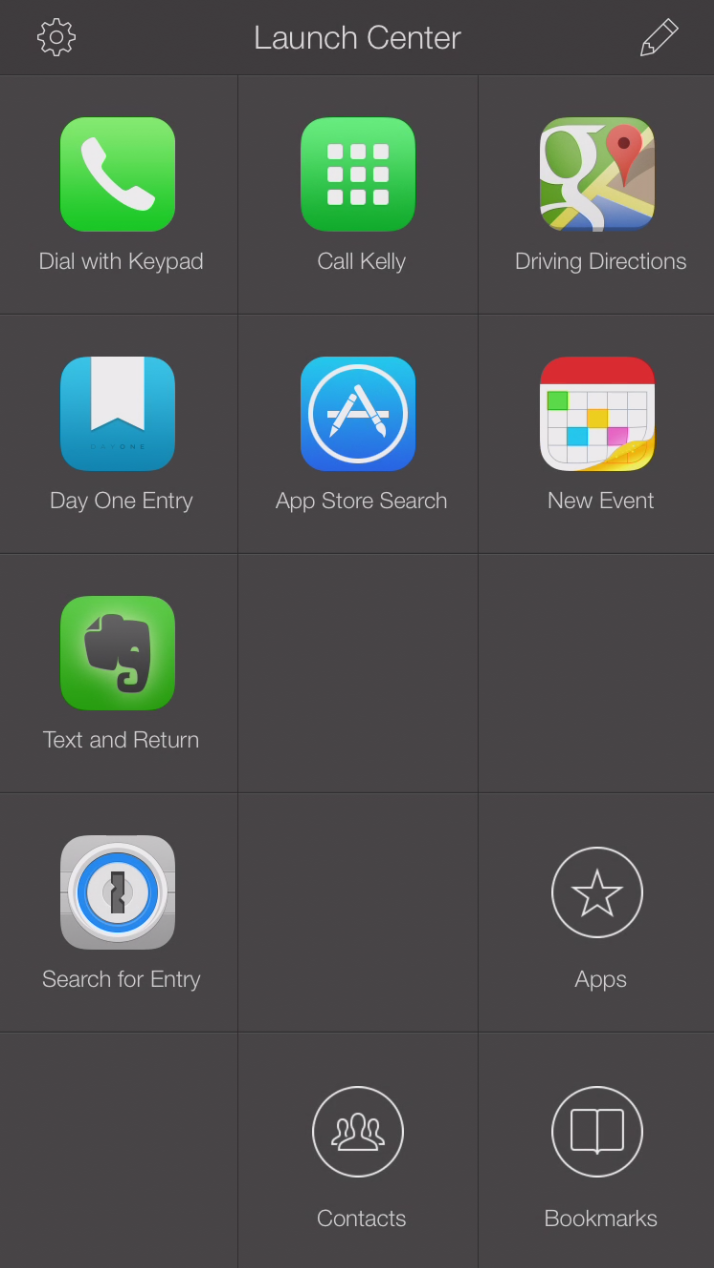Open the settings gear
The height and width of the screenshot is (1268, 714).
point(56,37)
